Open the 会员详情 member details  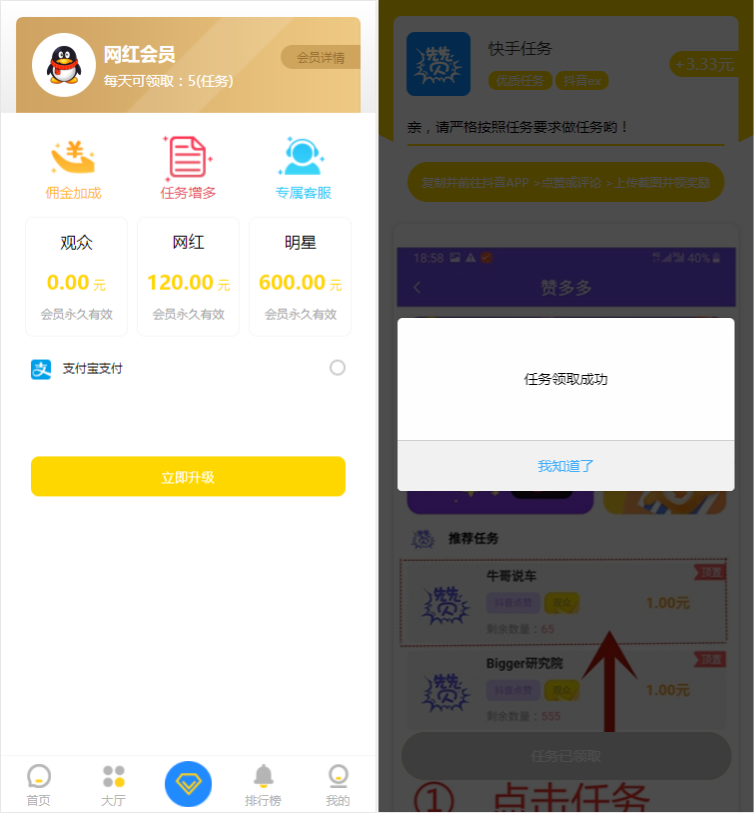pos(320,58)
